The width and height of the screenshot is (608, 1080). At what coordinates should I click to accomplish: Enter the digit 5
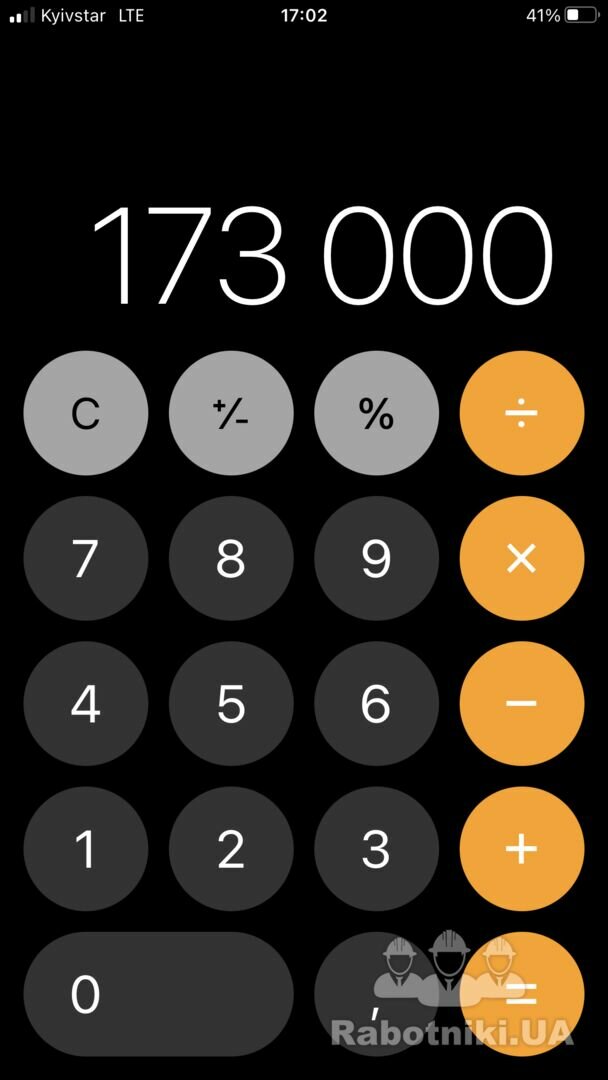[x=231, y=704]
